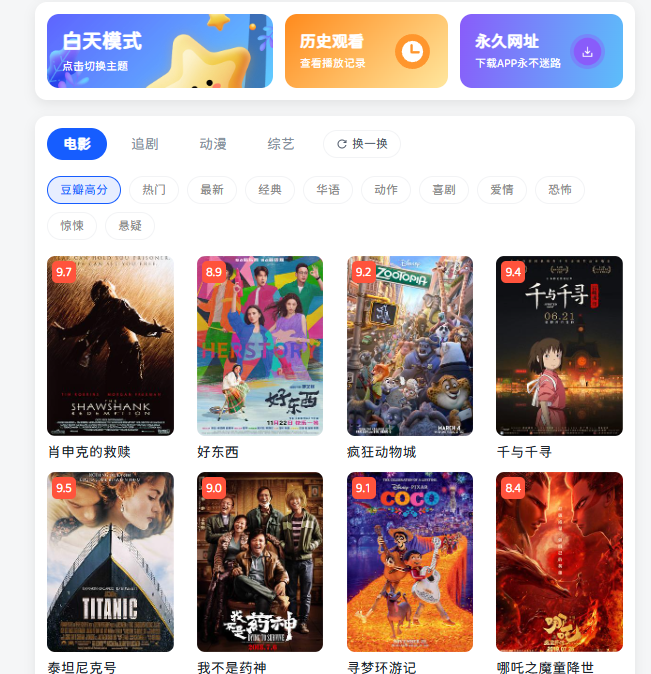The image size is (651, 674).
Task: Select the 经典 filter chip
Action: point(270,190)
